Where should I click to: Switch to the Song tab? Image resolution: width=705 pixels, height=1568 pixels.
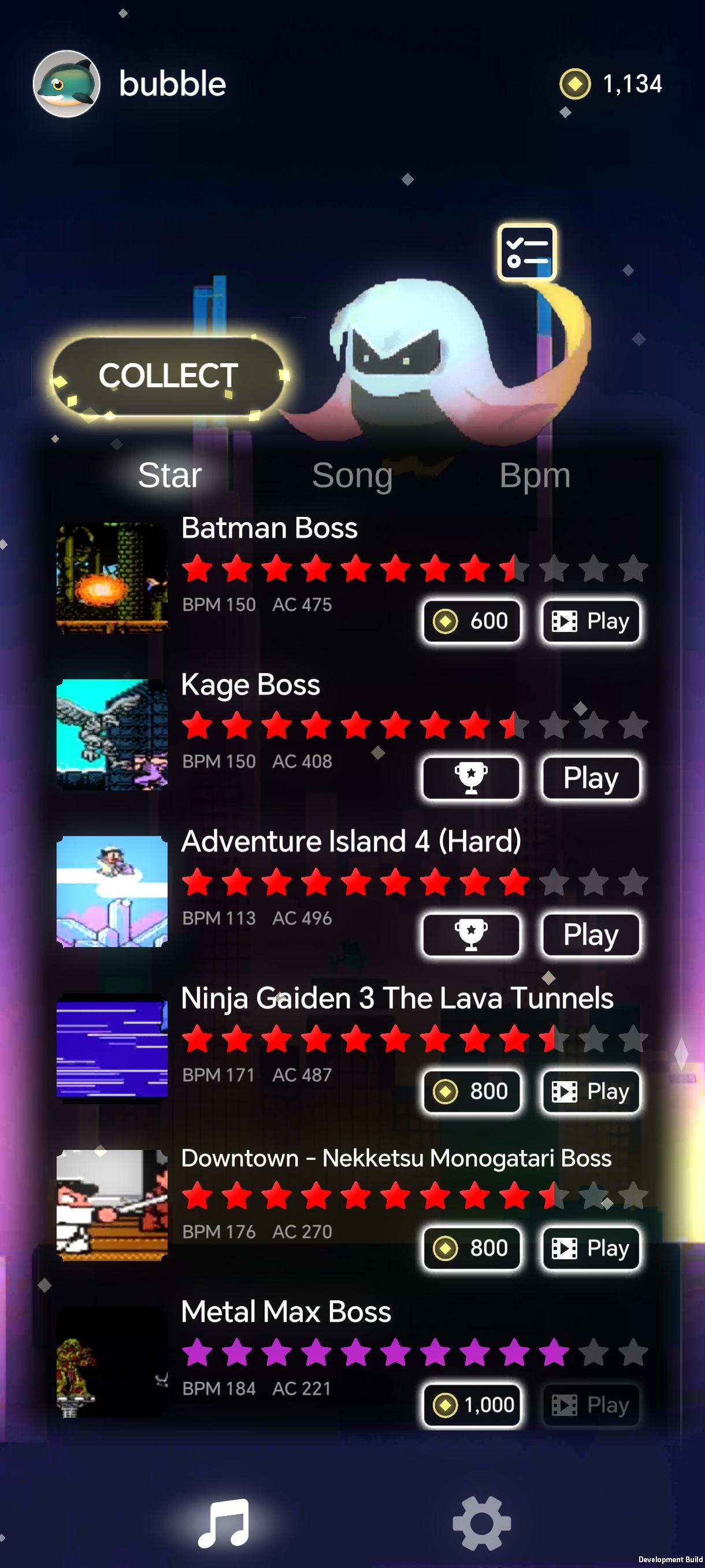pos(352,476)
